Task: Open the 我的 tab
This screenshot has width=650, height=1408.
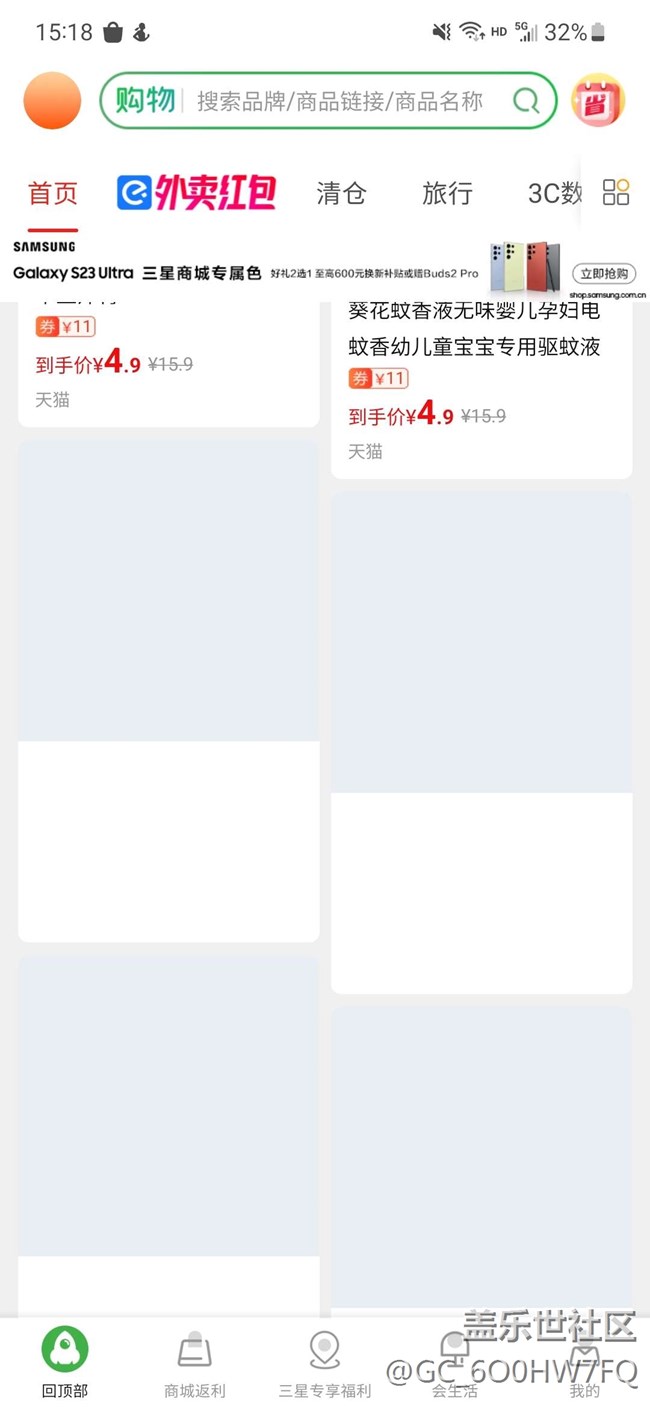Action: [585, 1362]
